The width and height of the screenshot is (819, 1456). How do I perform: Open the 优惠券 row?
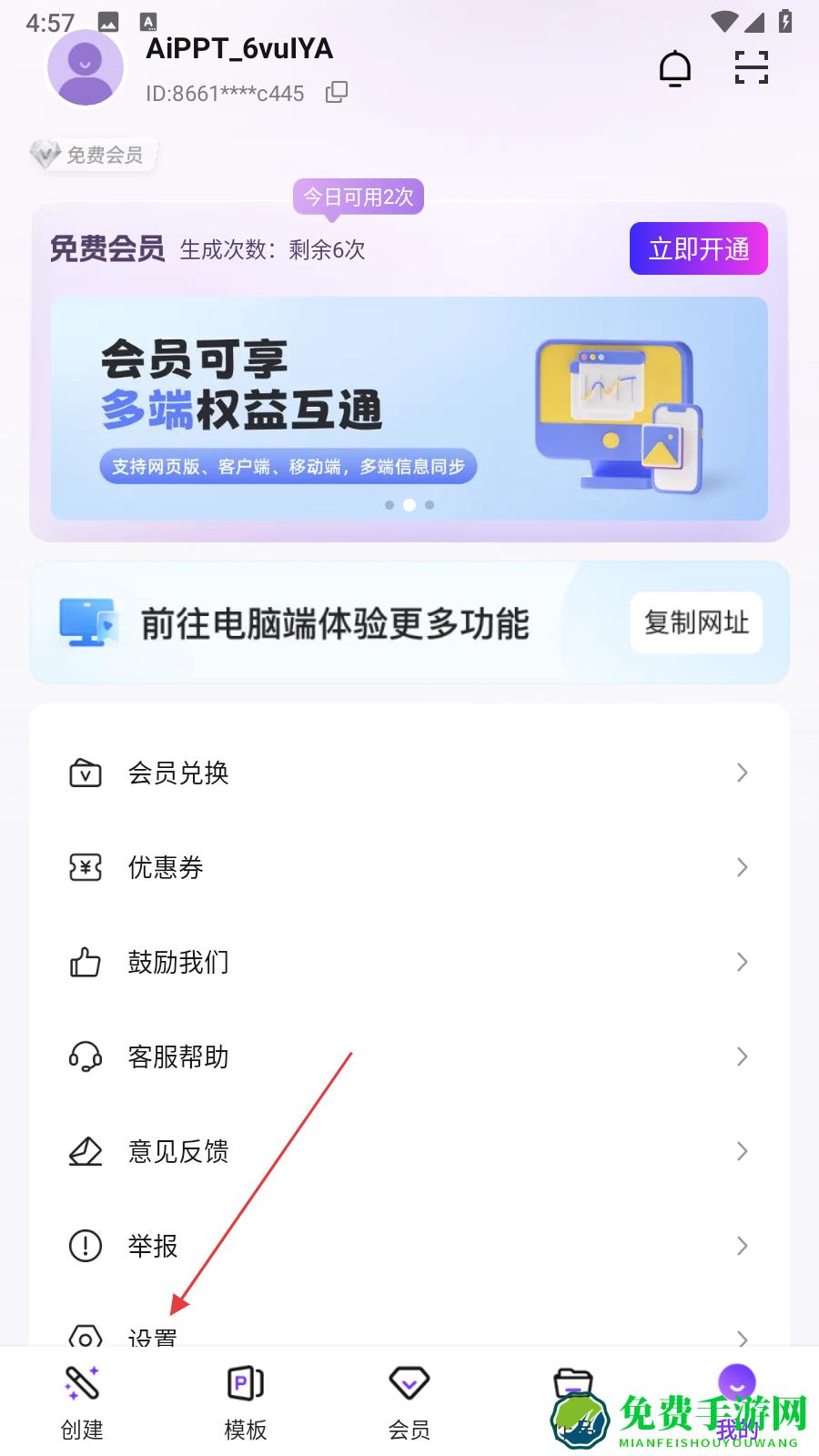pos(409,867)
